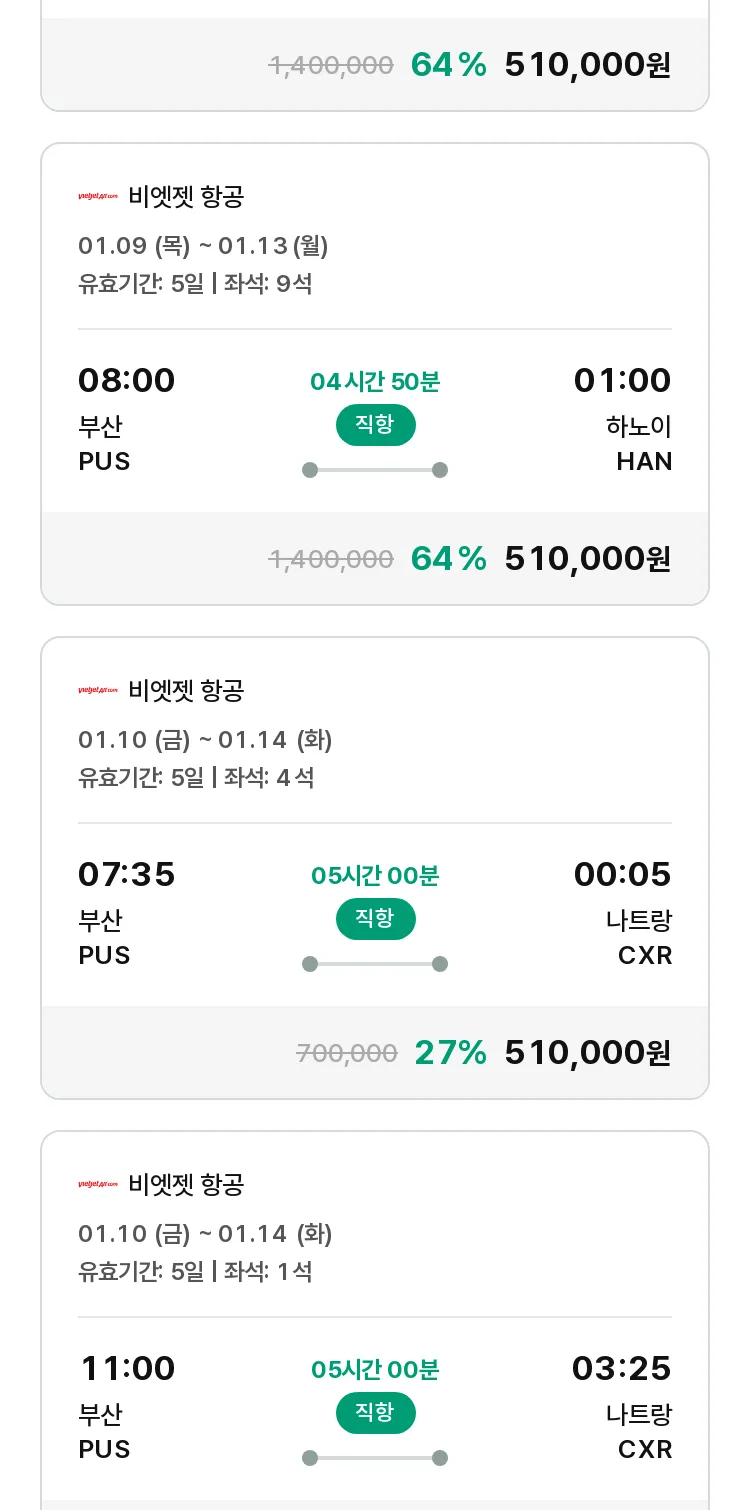Open the 11:00 Busan to Nha Trang flight
Image resolution: width=750 pixels, height=1510 pixels.
point(375,1320)
